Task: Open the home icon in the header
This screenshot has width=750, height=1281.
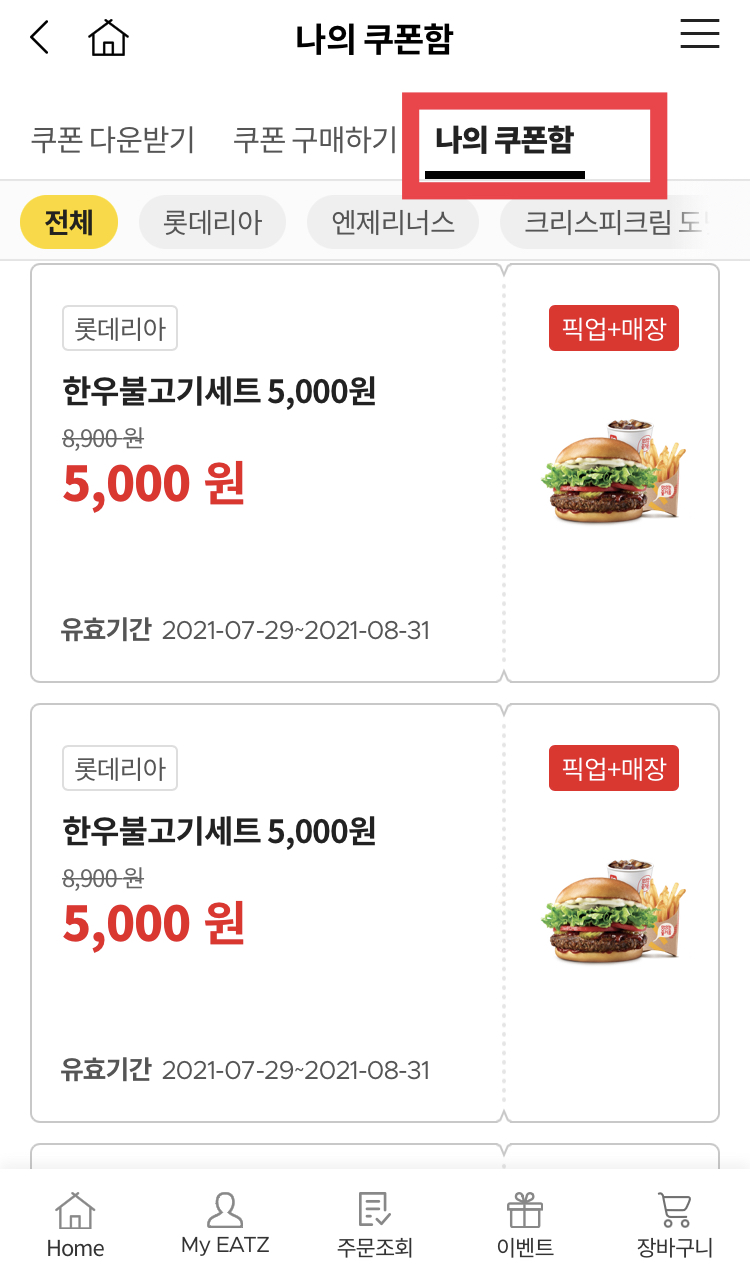Action: tap(108, 38)
